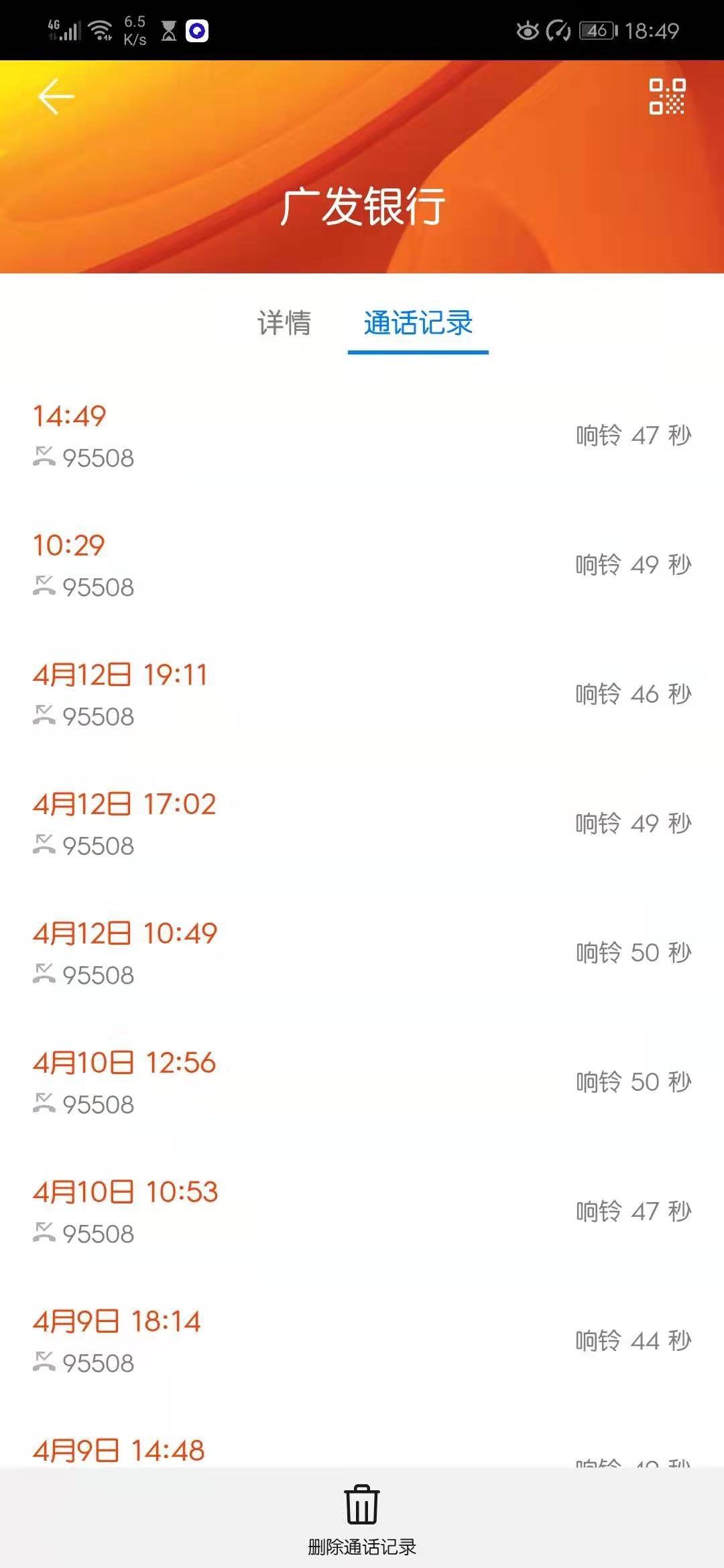Screen dimensions: 724x1568
Task: Go back using the top-left arrow
Action: [x=56, y=96]
